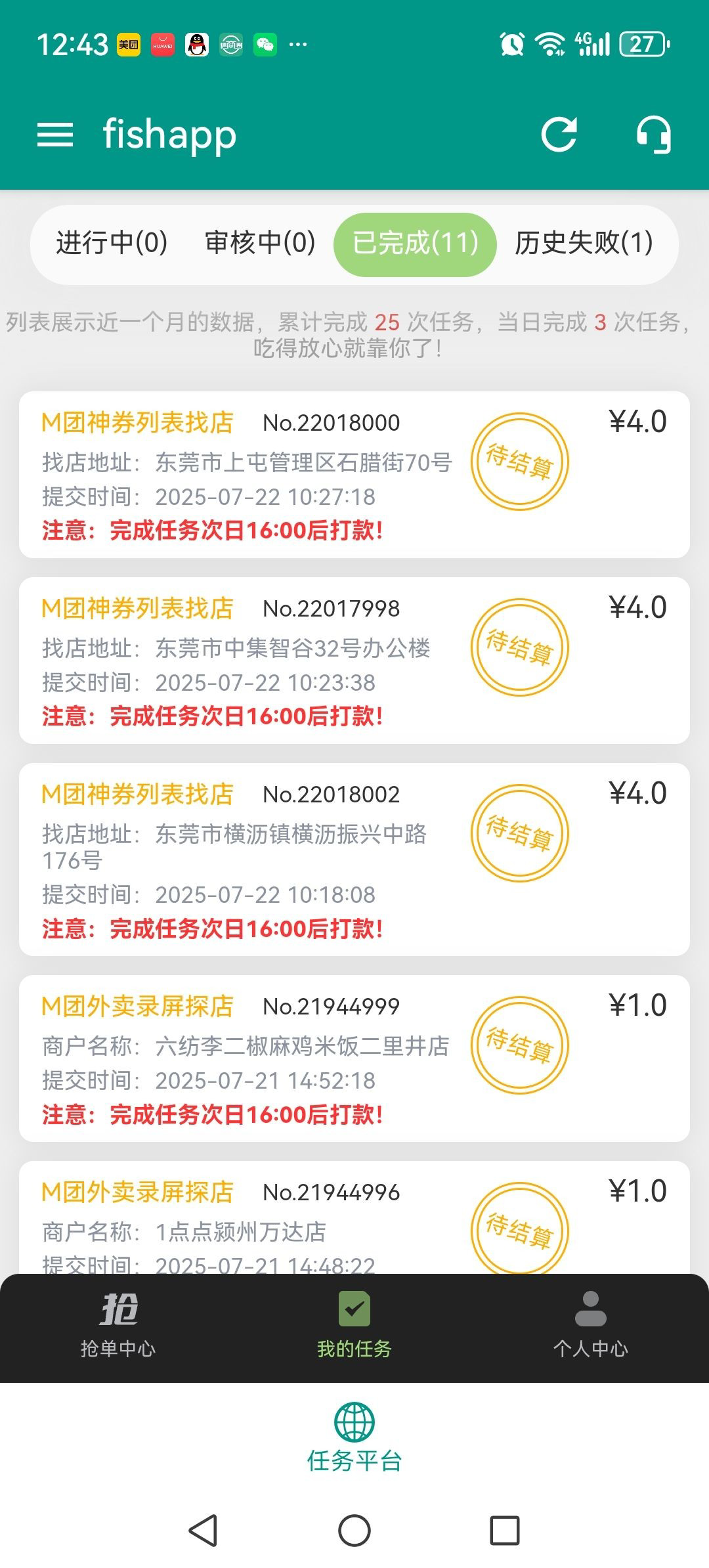Show the 历史失败(1) tab
The image size is (709, 1568).
pos(584,244)
